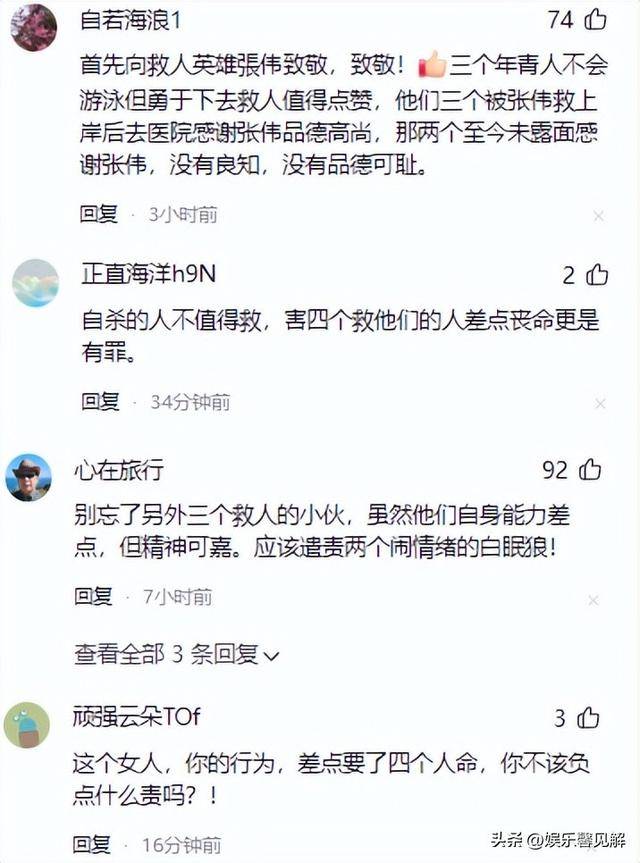Dismiss the comment by 自若海浪1
The image size is (640, 863).
[598, 216]
